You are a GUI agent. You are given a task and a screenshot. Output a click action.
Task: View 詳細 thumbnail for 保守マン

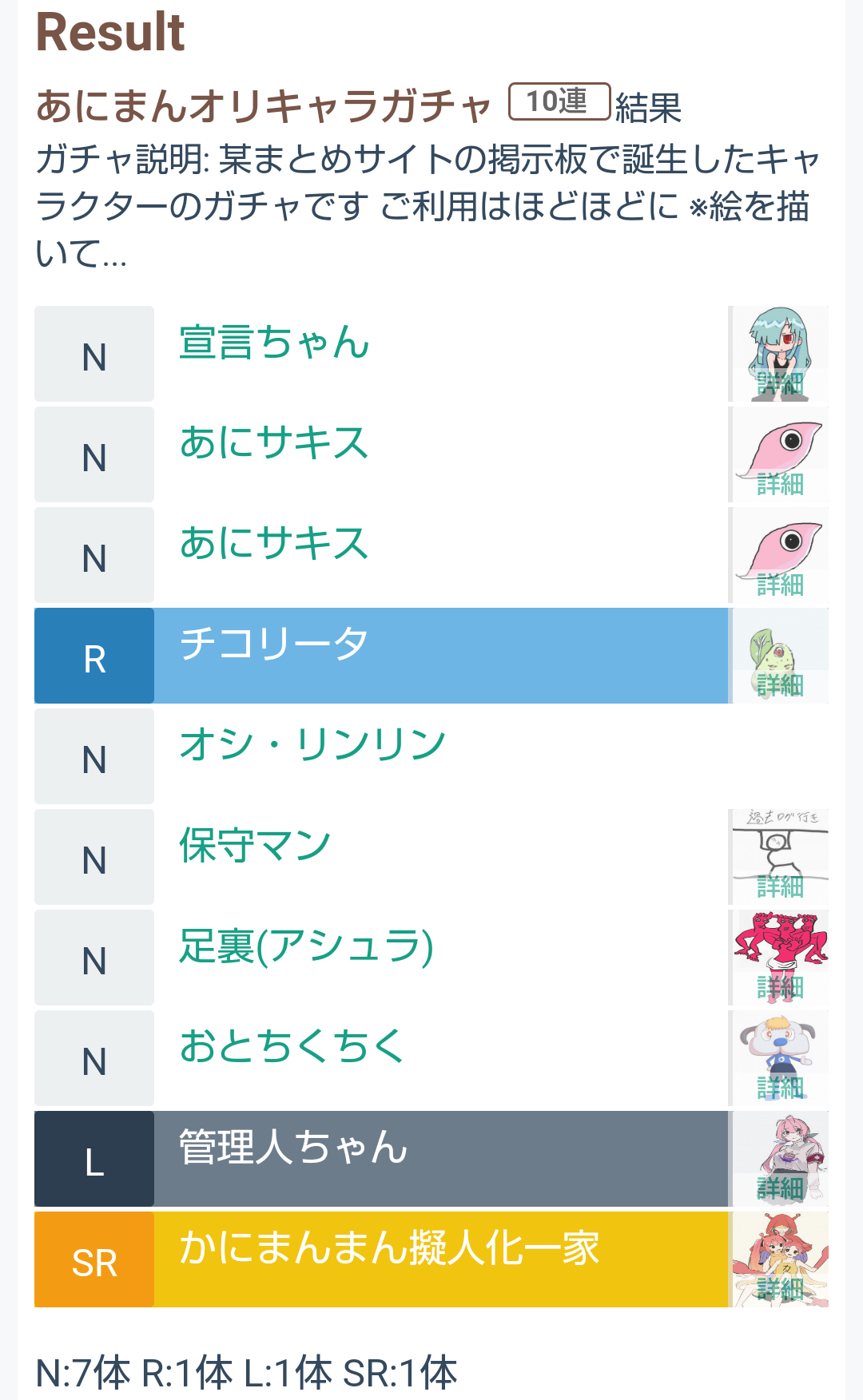pos(780,857)
